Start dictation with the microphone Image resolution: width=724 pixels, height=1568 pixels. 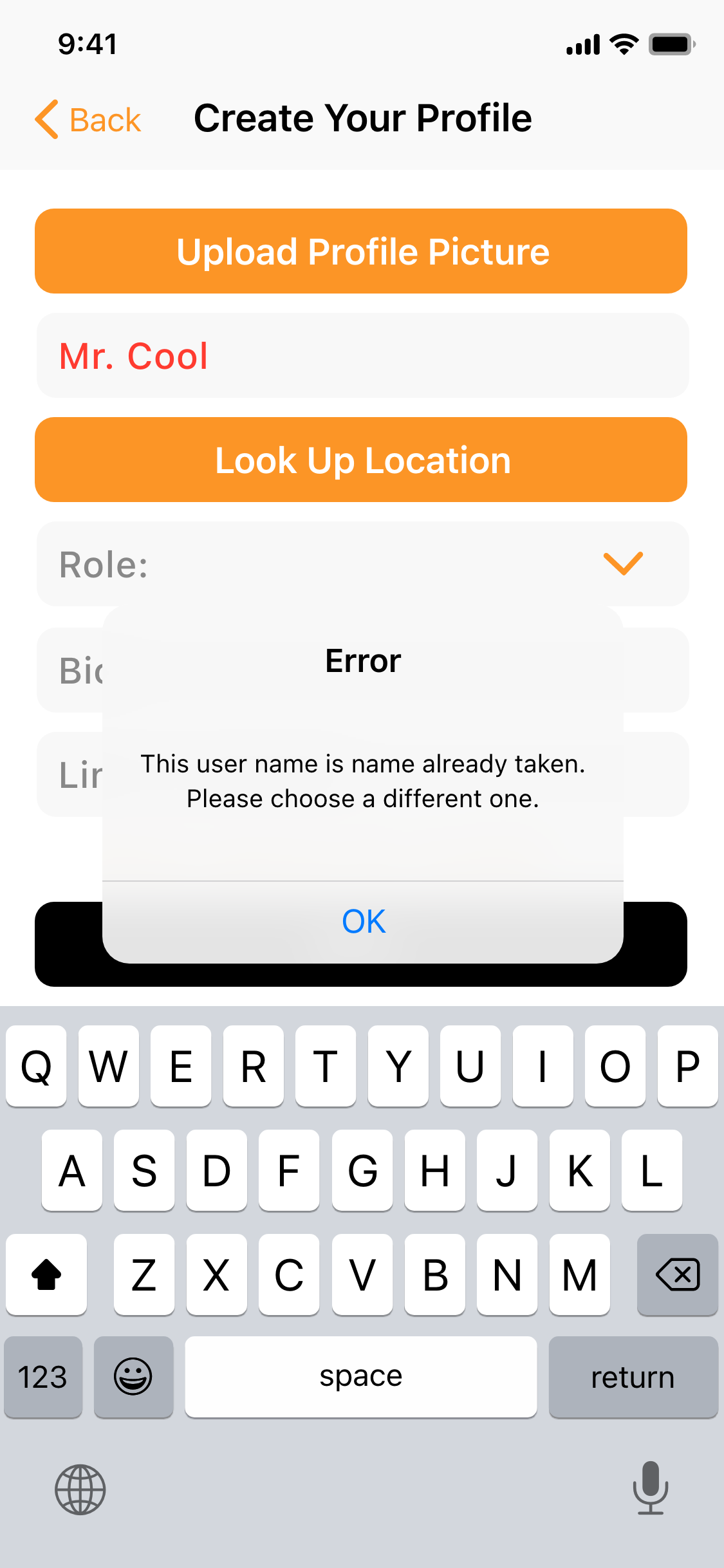tap(651, 1488)
